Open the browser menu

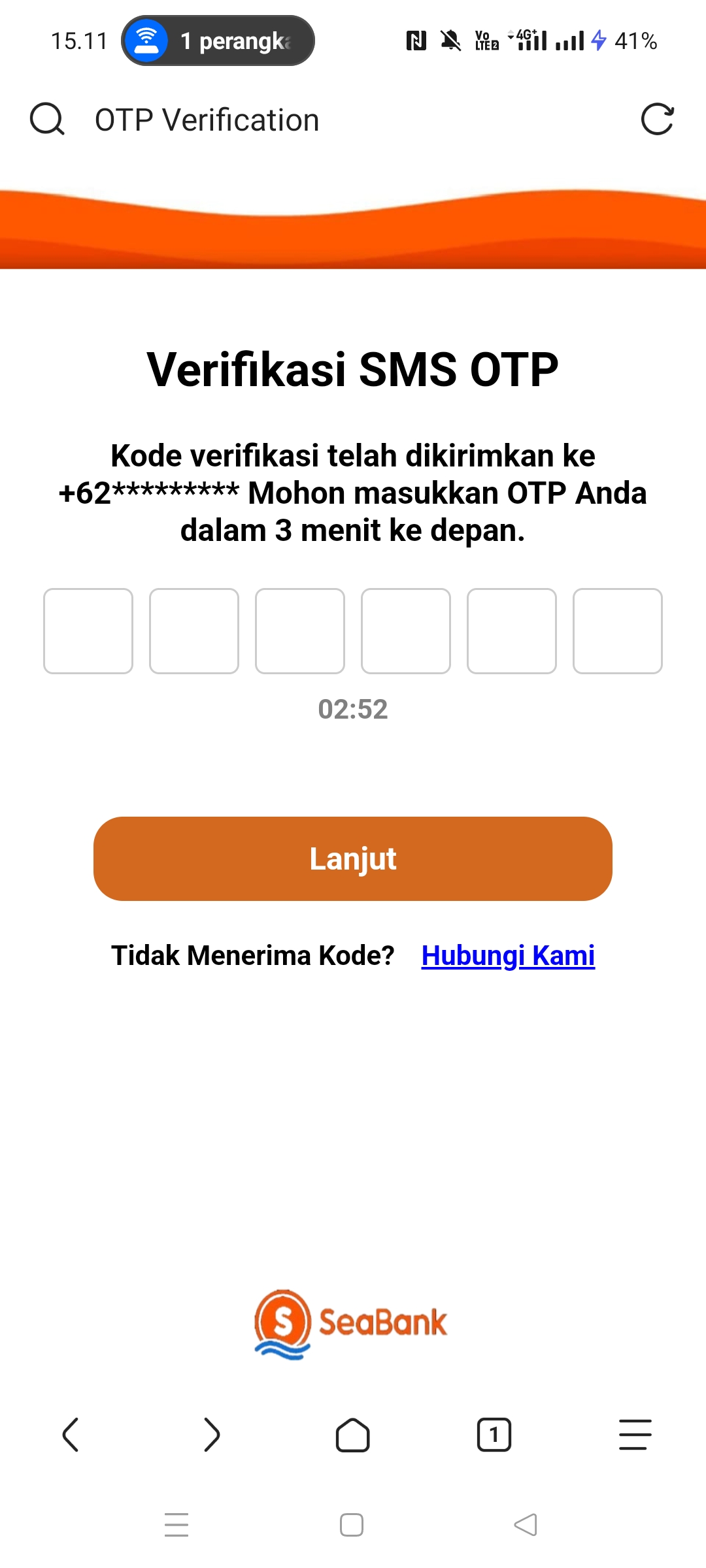tap(635, 1435)
